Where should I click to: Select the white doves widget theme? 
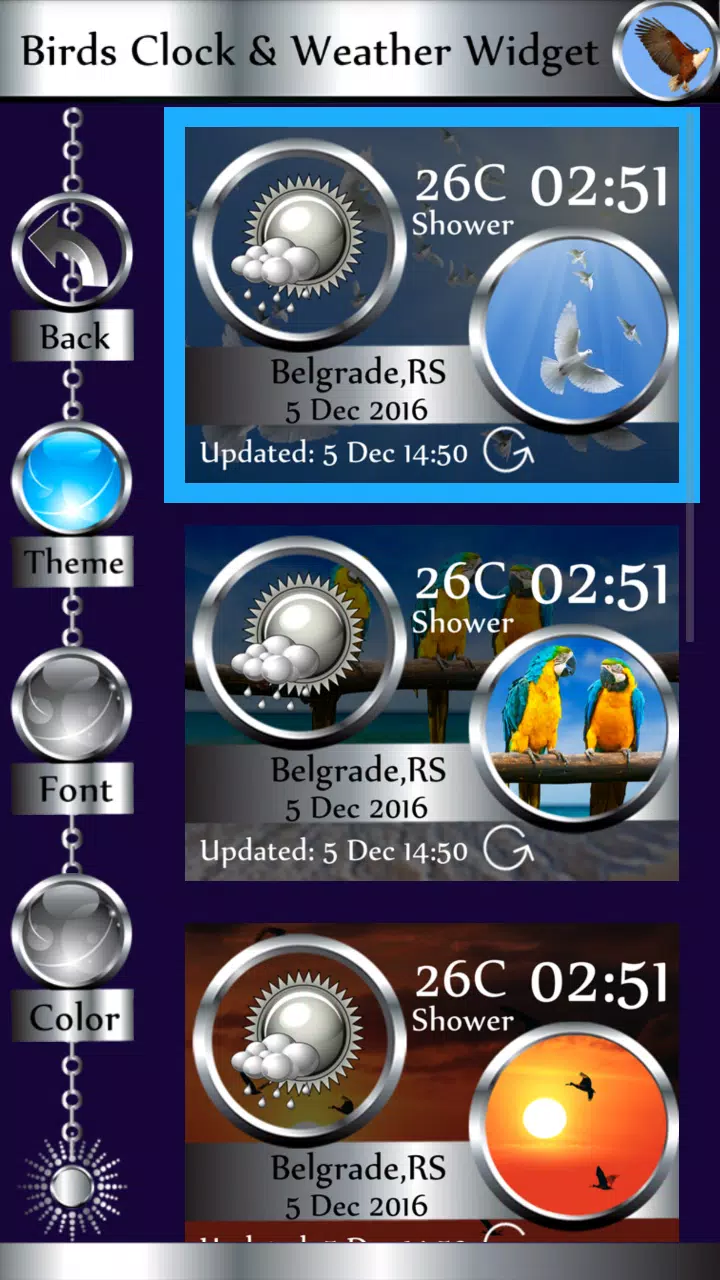(431, 305)
